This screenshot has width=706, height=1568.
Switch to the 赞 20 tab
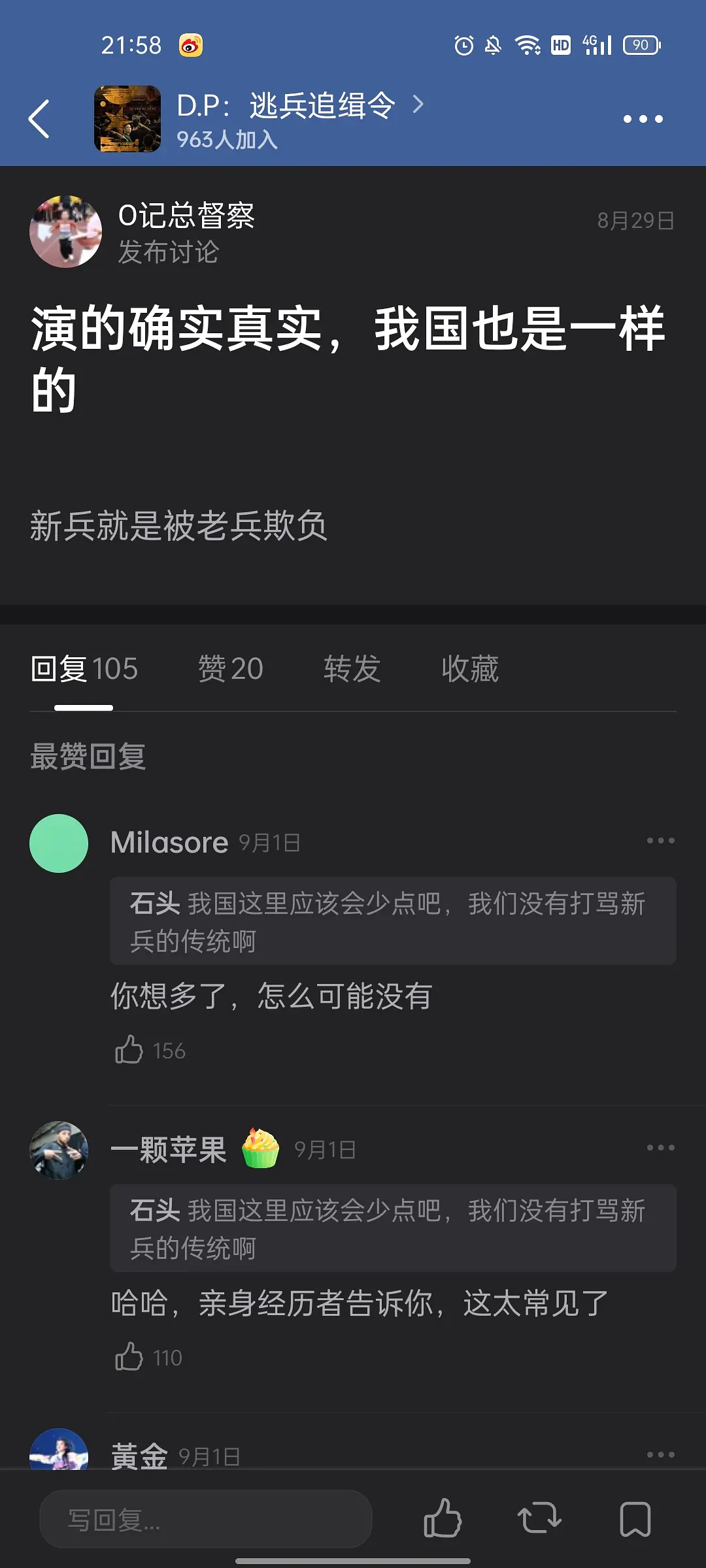pyautogui.click(x=230, y=669)
